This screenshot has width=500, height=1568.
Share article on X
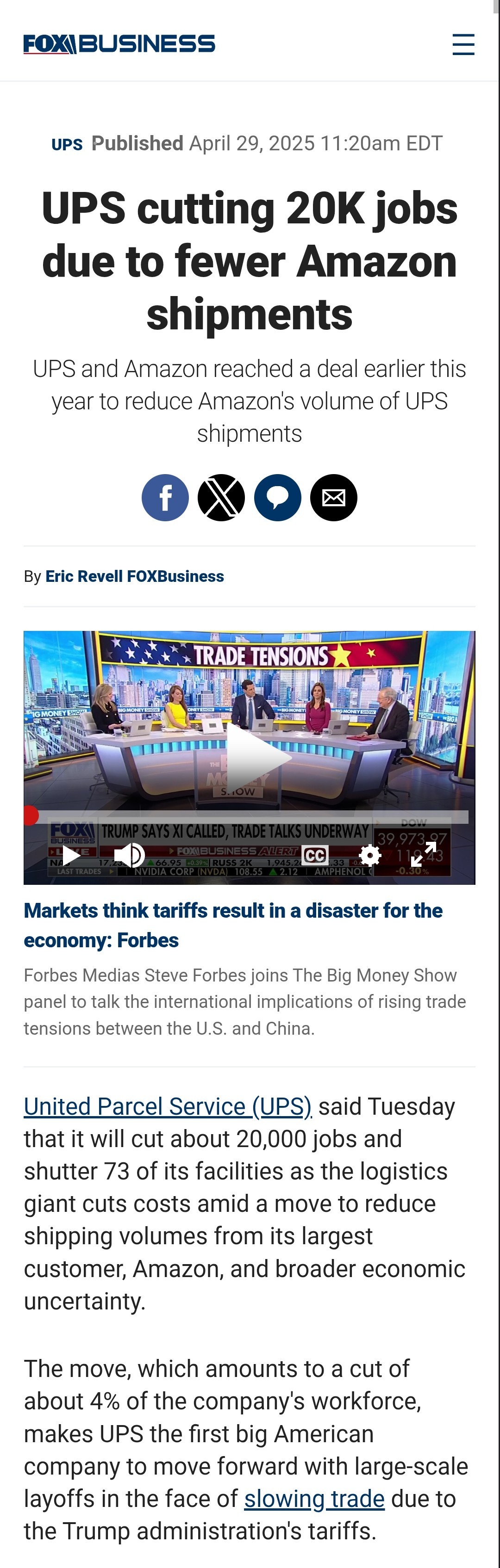(221, 497)
